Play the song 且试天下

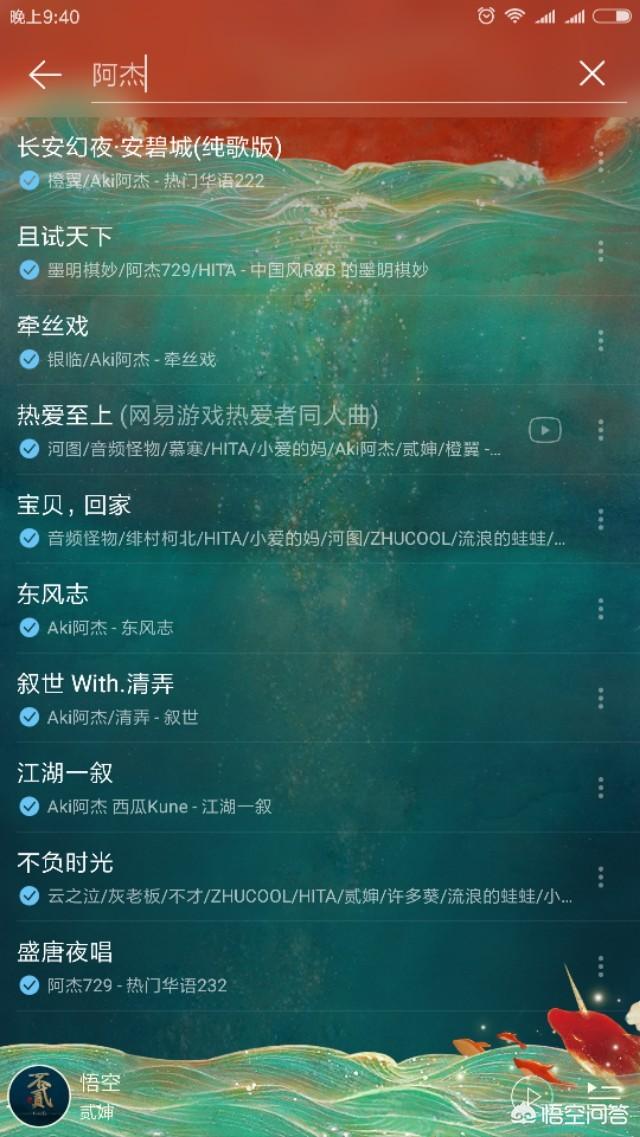280,251
